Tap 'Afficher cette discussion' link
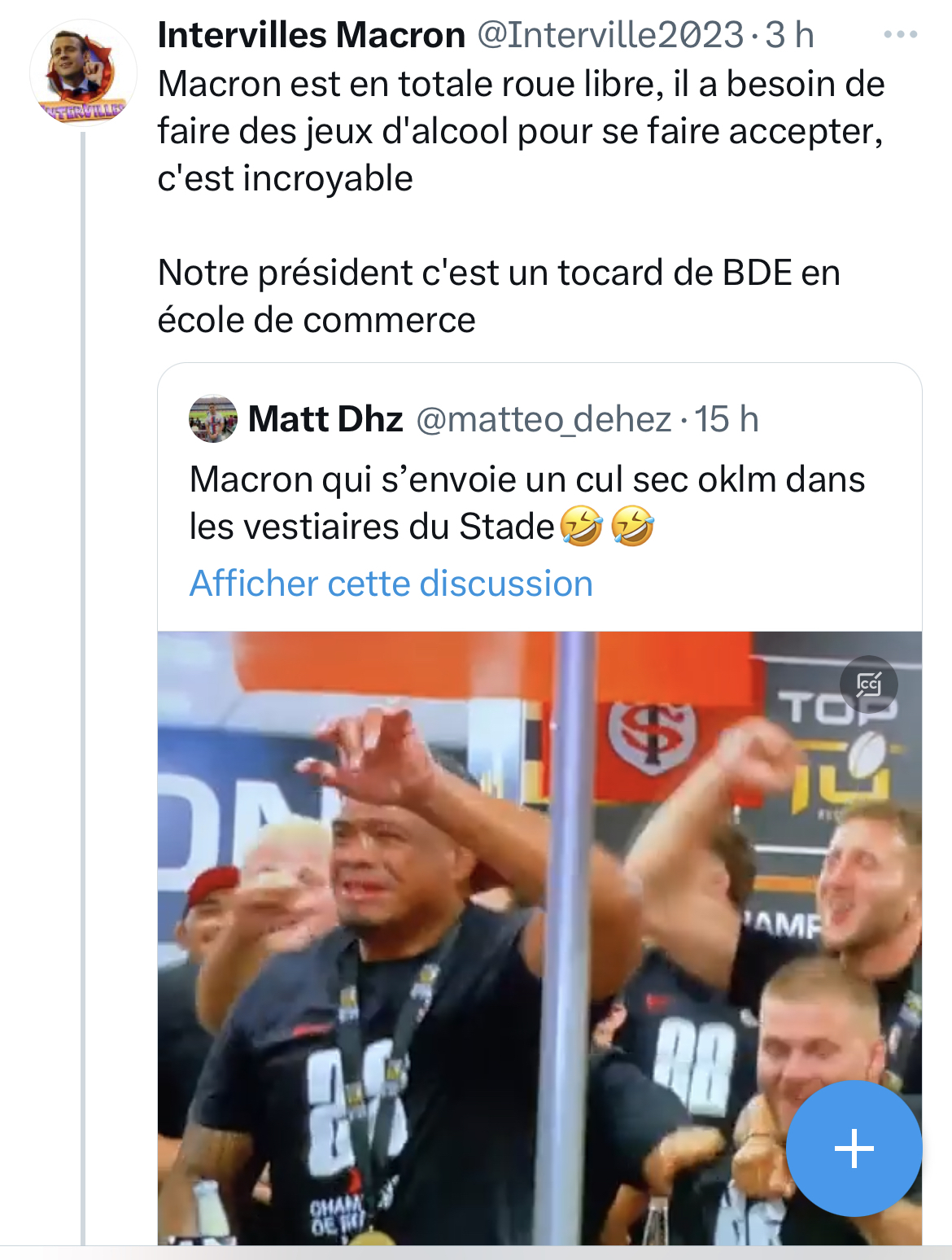 tap(391, 584)
